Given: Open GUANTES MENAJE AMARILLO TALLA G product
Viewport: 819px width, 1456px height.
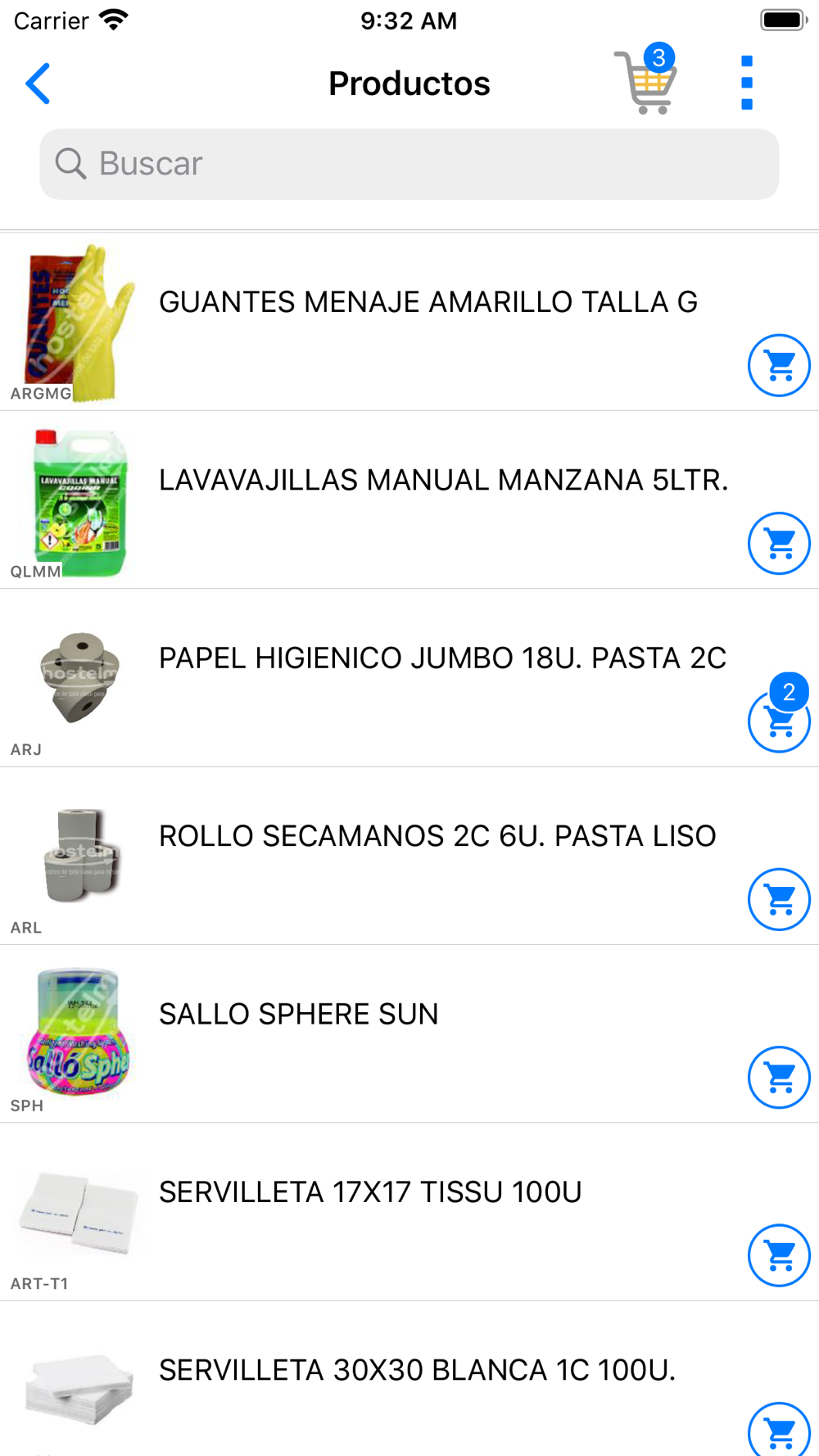Looking at the screenshot, I should pos(428,302).
